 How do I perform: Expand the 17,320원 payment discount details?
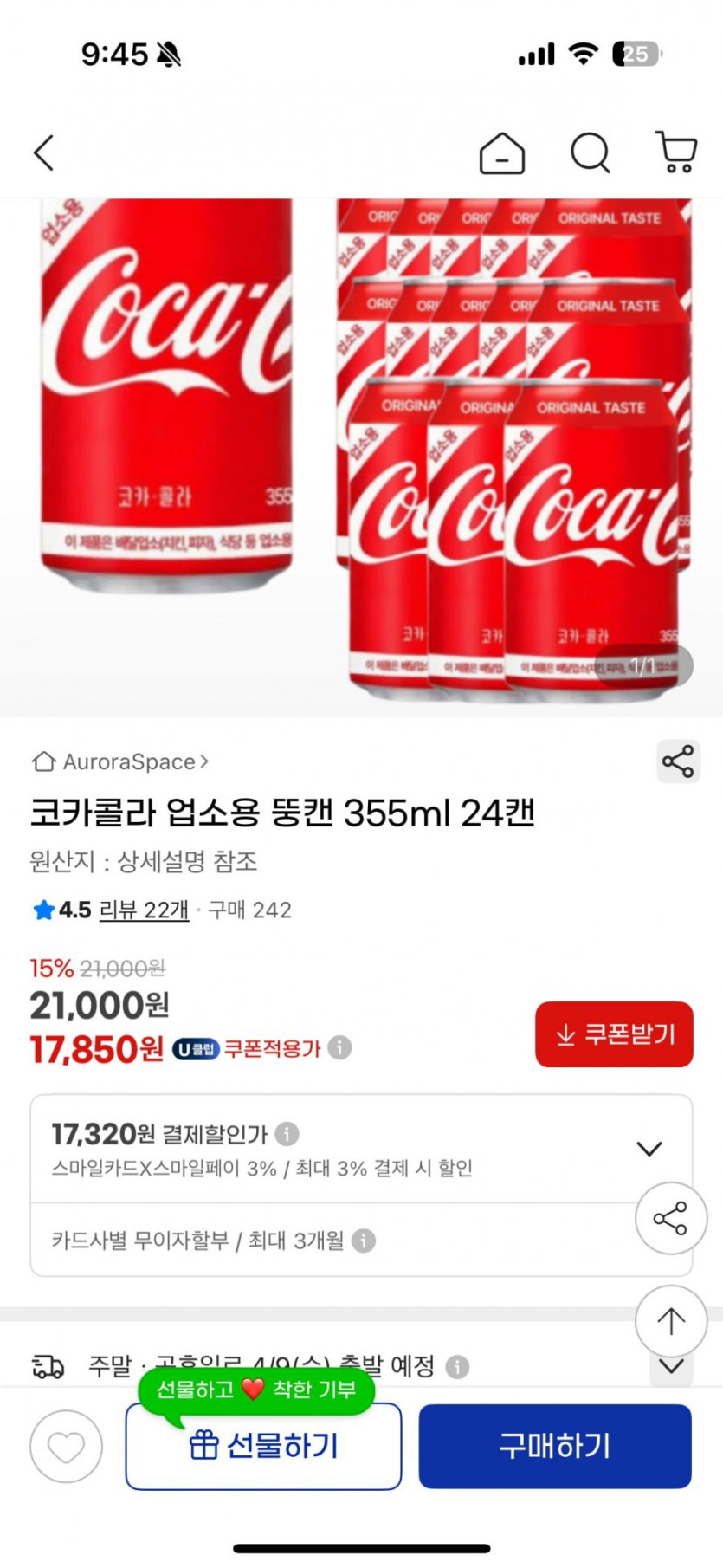click(x=649, y=1148)
